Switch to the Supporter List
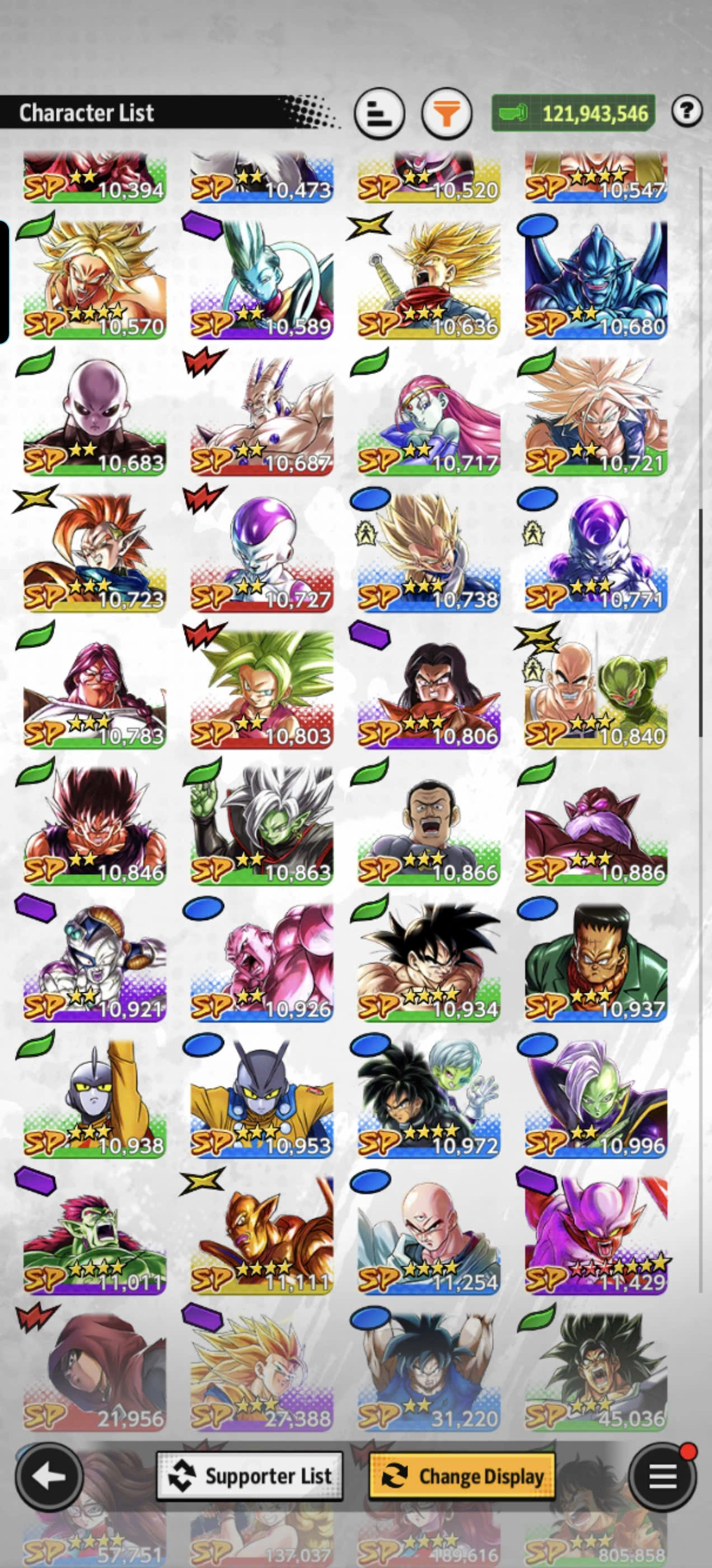 (x=250, y=1476)
